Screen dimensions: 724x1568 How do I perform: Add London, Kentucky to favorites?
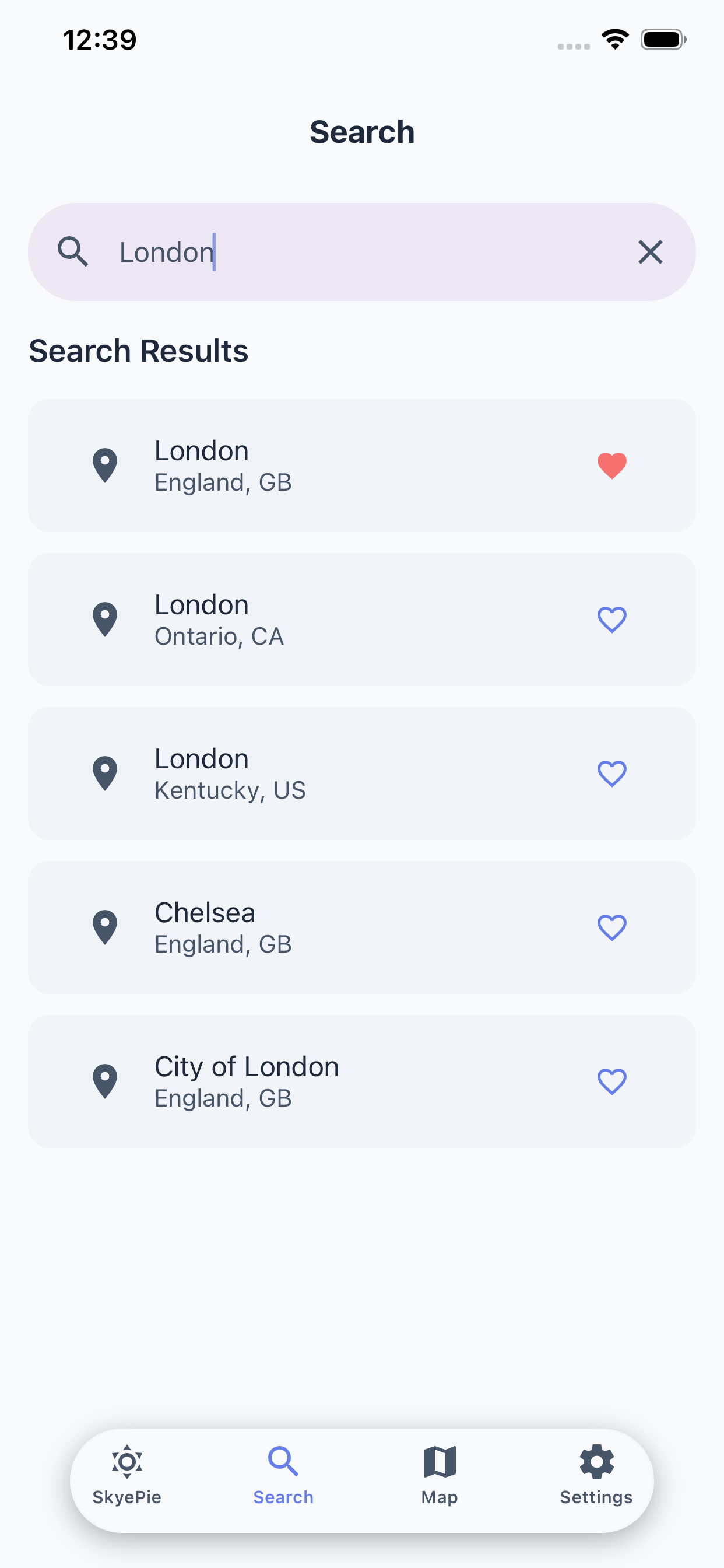pos(611,773)
